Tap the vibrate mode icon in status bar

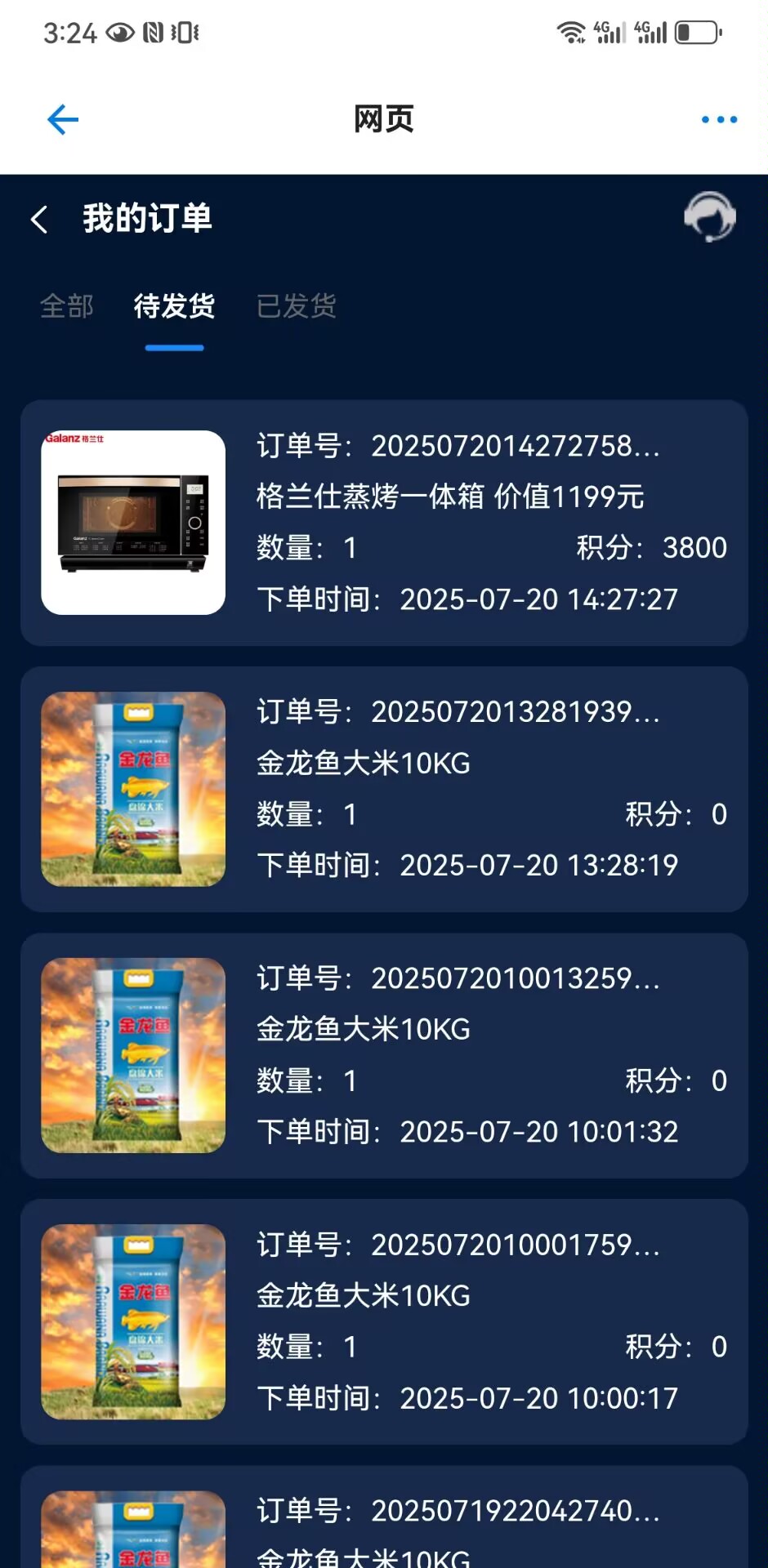tap(185, 32)
